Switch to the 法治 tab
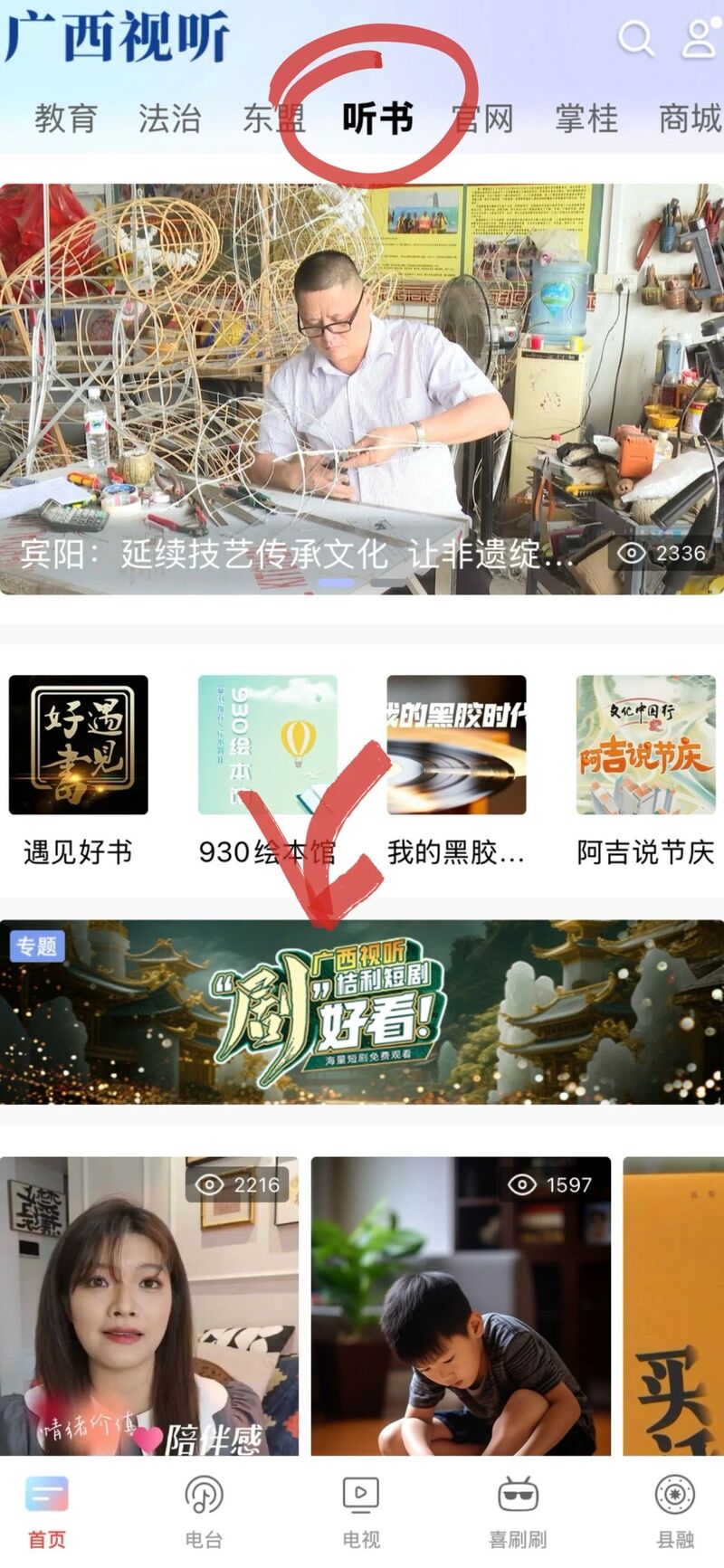The height and width of the screenshot is (1568, 724). click(x=169, y=119)
